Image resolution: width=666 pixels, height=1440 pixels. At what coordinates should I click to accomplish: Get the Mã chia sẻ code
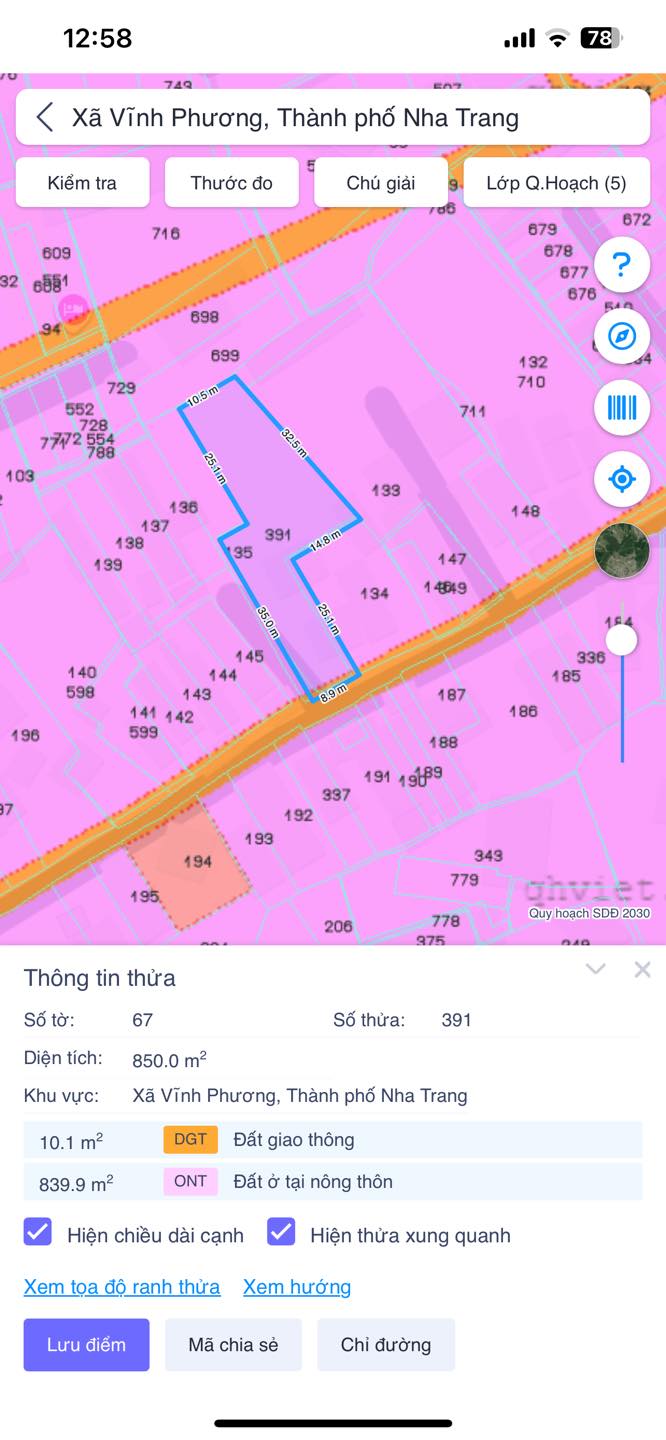233,1345
